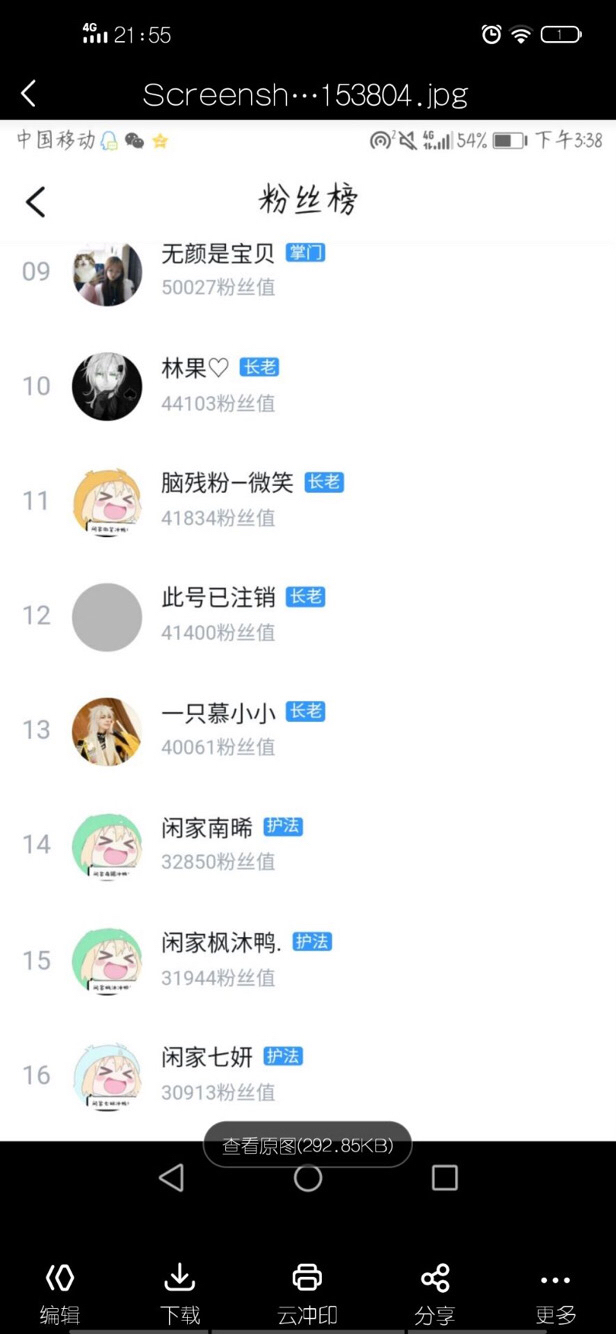
Task: View original image (292.85KB)
Action: pyautogui.click(x=307, y=1145)
